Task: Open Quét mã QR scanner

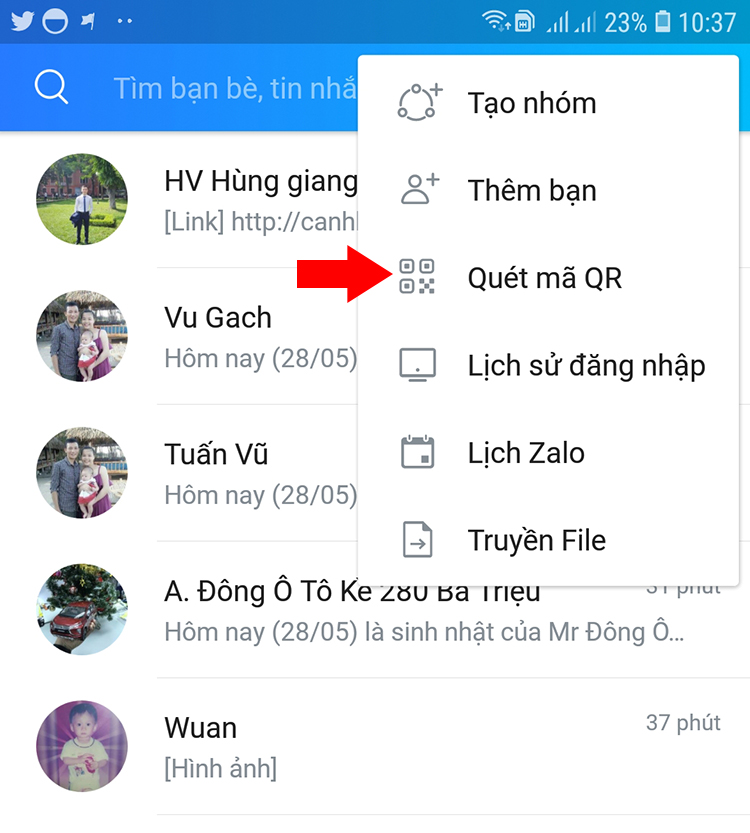Action: (x=544, y=277)
